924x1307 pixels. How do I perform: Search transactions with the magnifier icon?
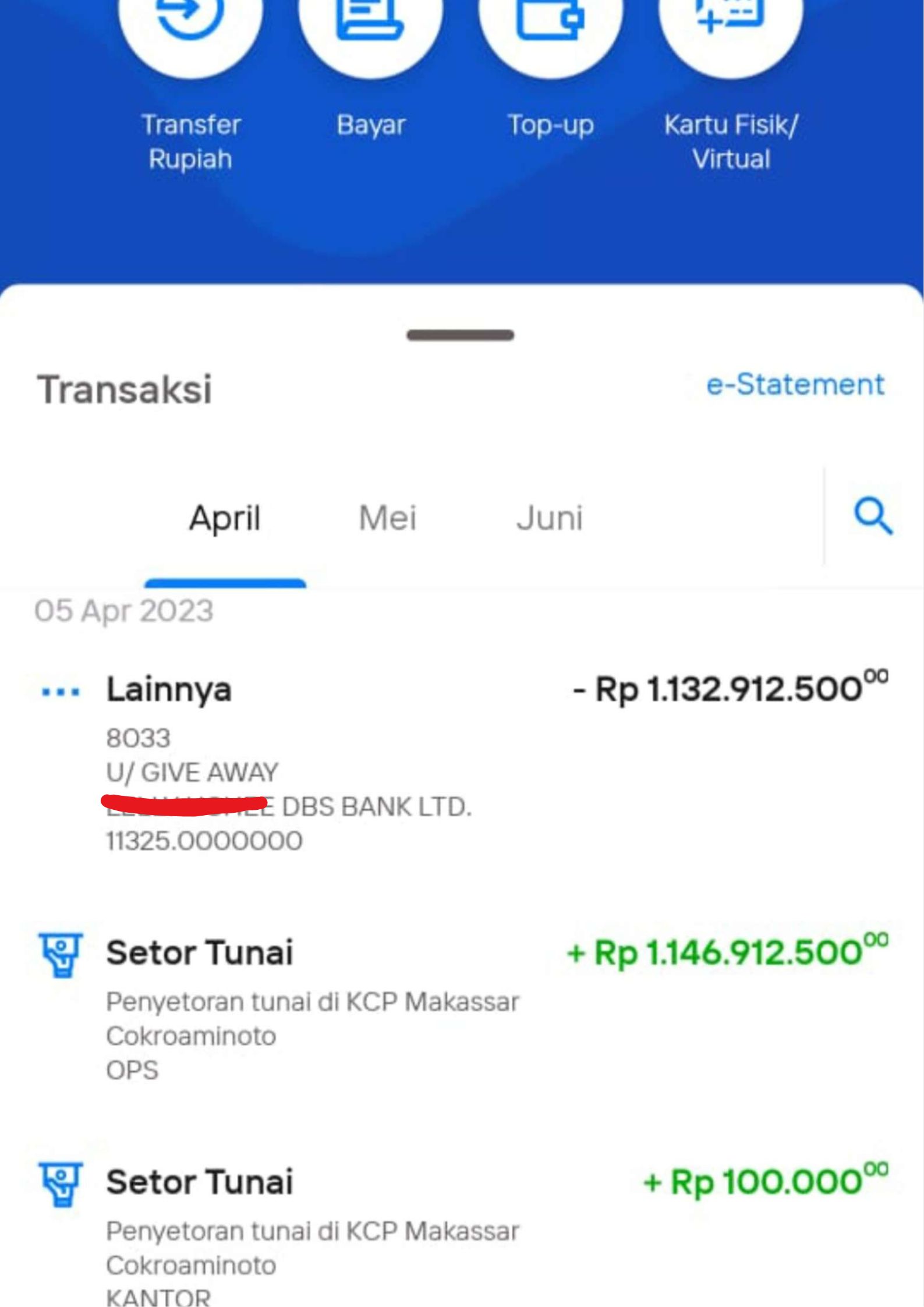pyautogui.click(x=872, y=516)
